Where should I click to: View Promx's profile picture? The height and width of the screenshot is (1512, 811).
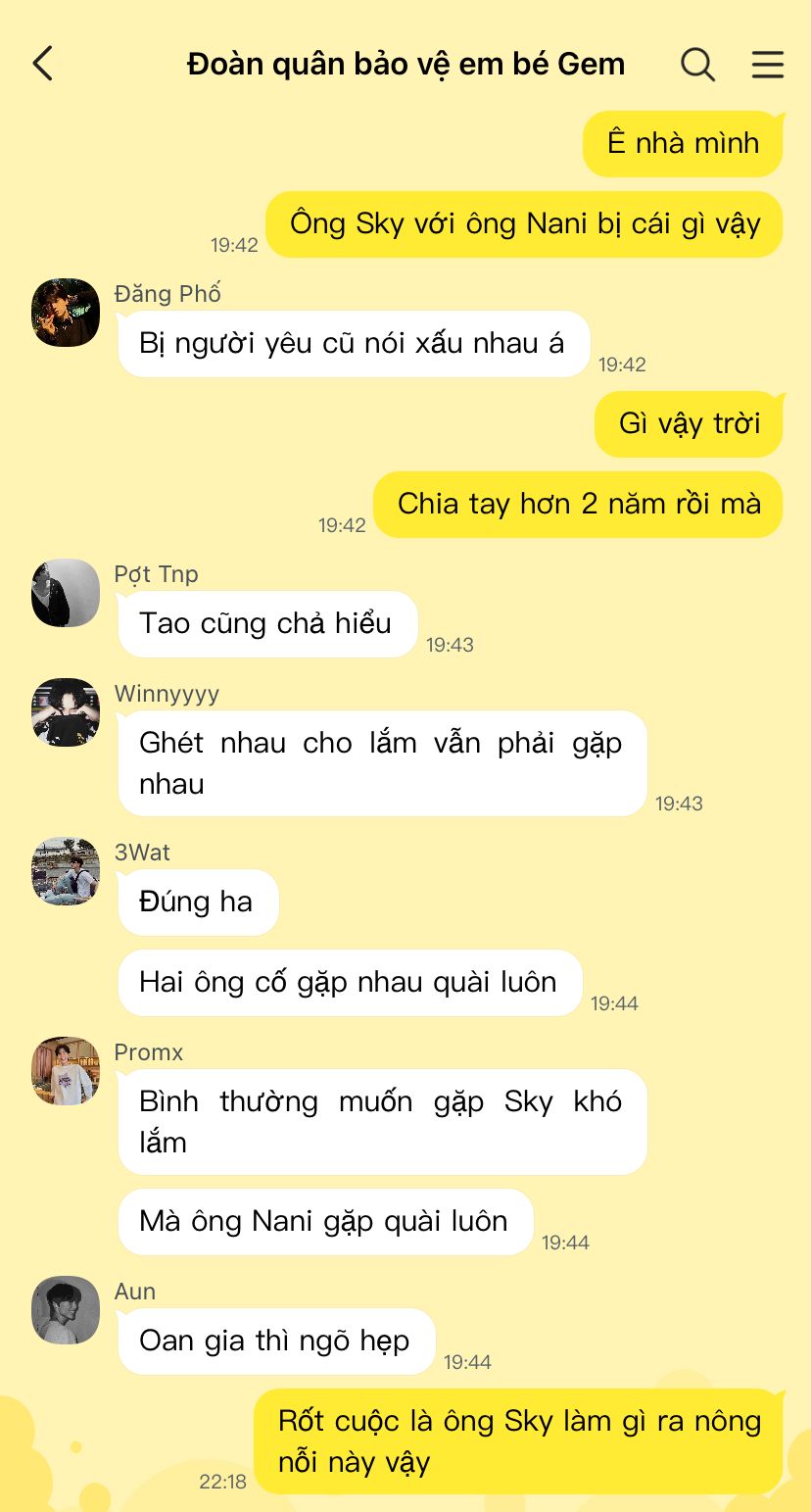click(x=66, y=1071)
